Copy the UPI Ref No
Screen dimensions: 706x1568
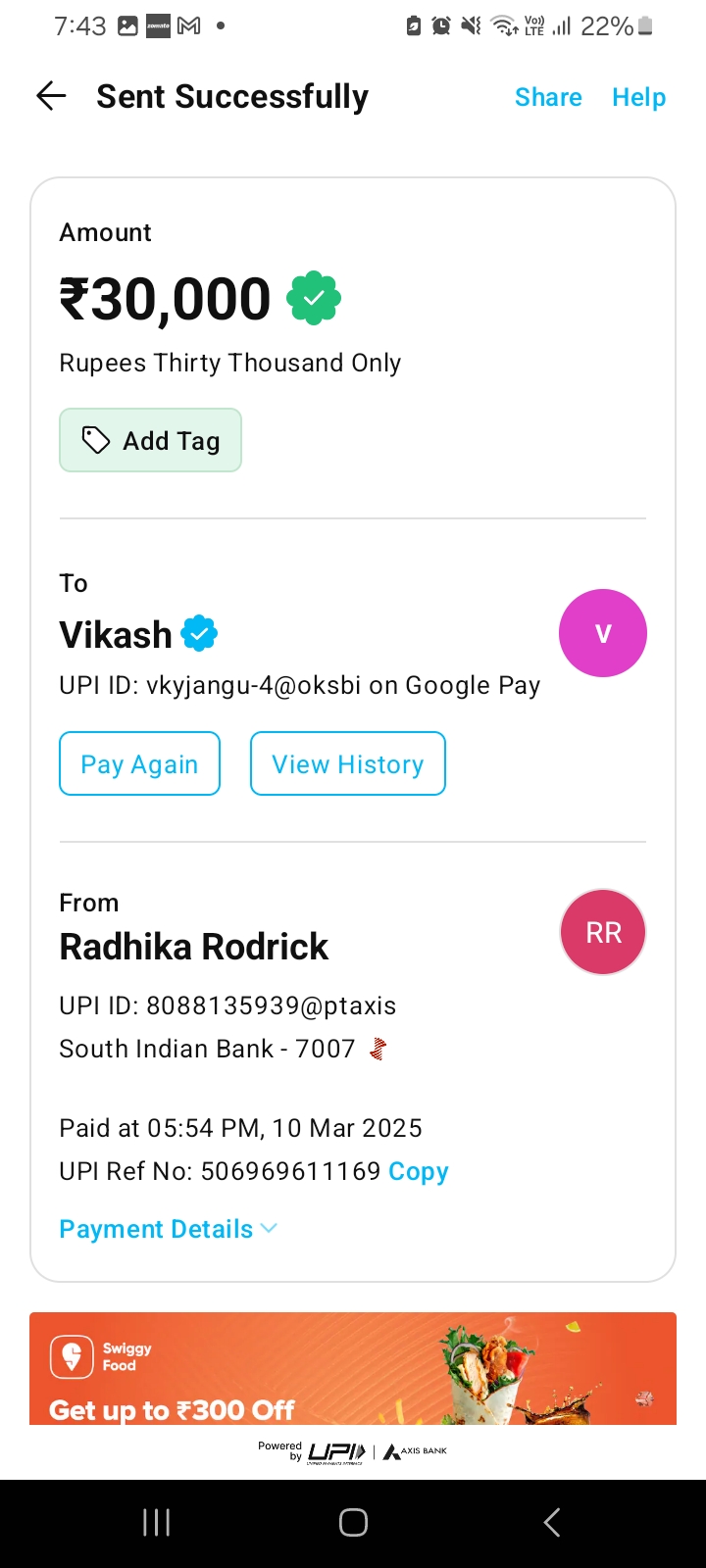pyautogui.click(x=419, y=1171)
